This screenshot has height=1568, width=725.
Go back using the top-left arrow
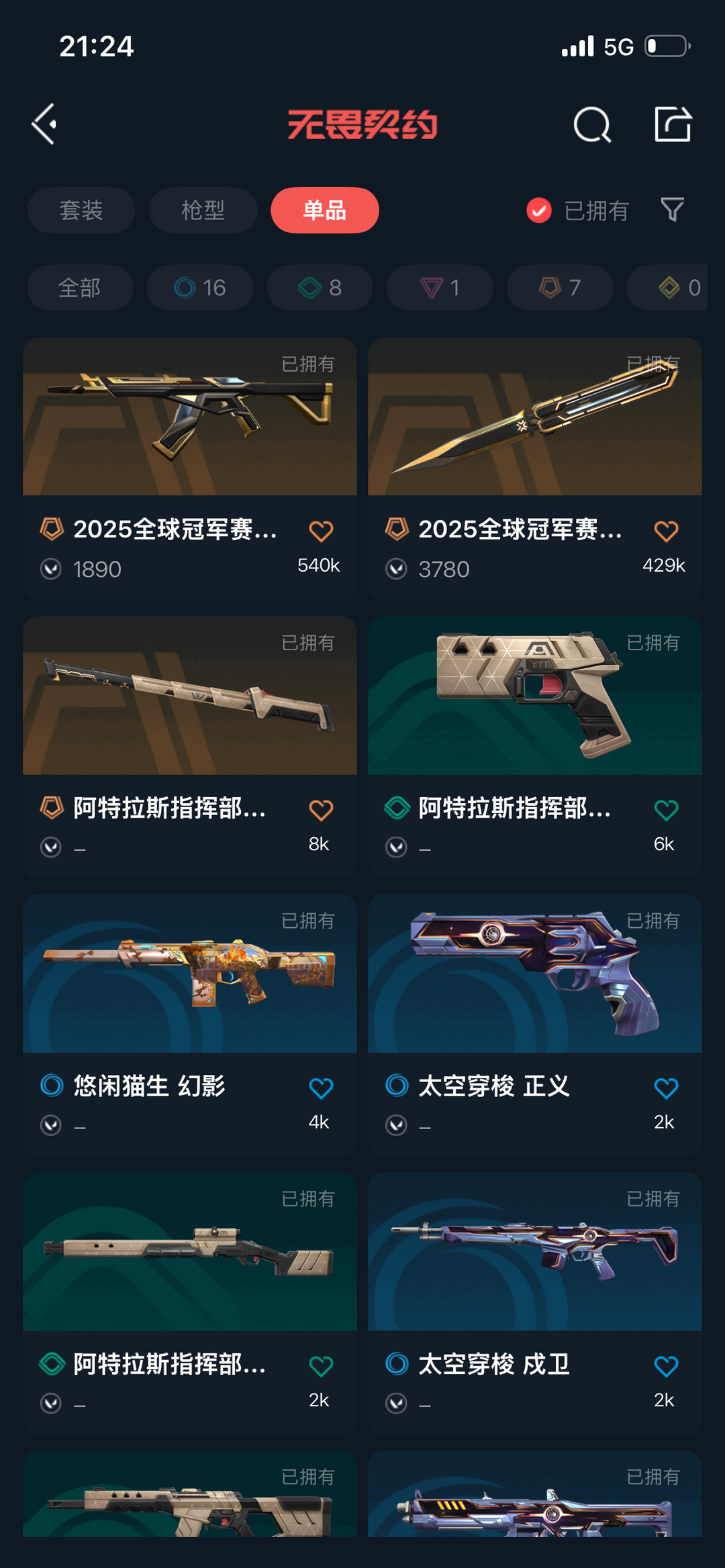pos(44,124)
